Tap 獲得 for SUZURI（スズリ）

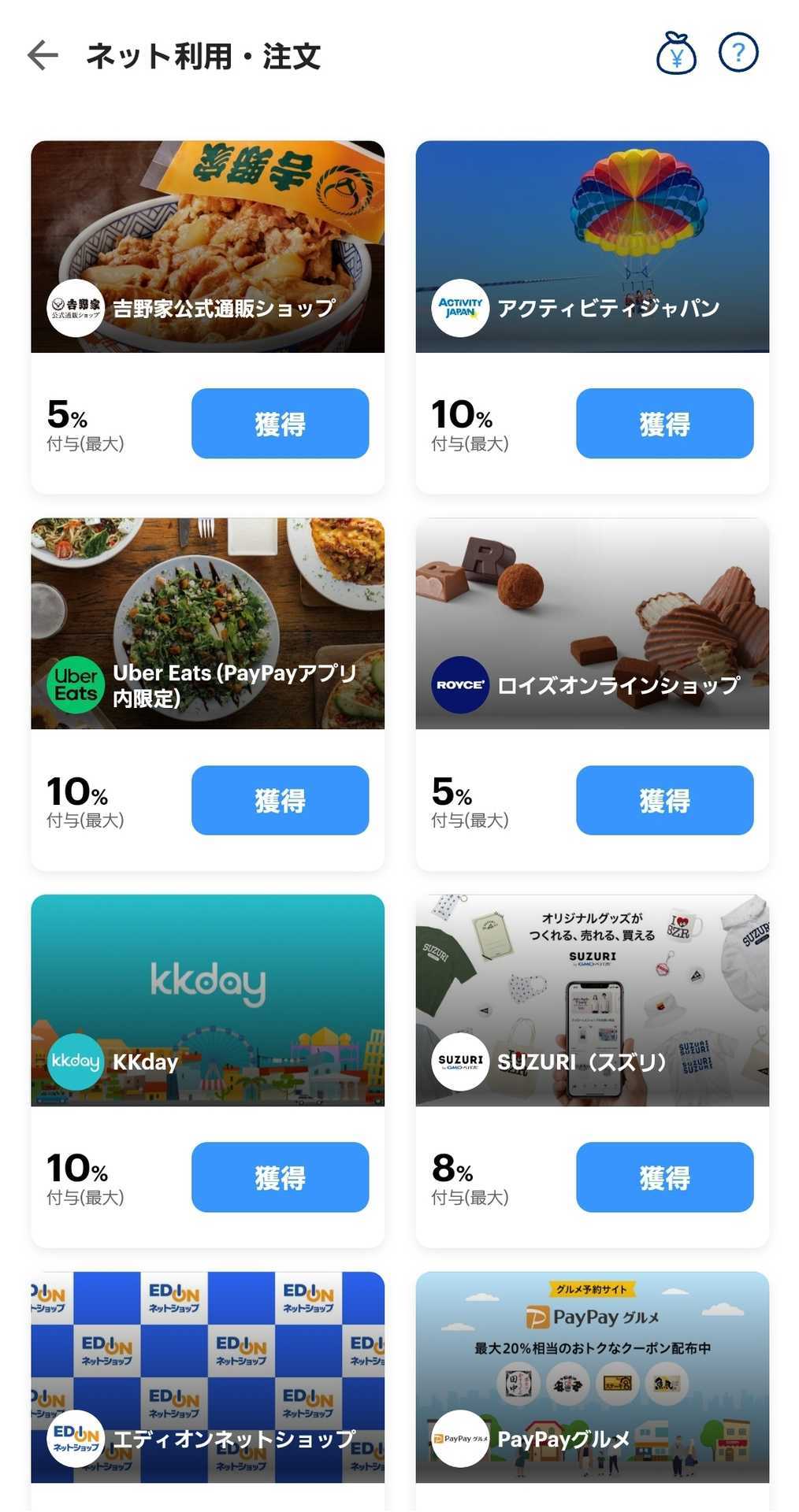click(x=664, y=1177)
